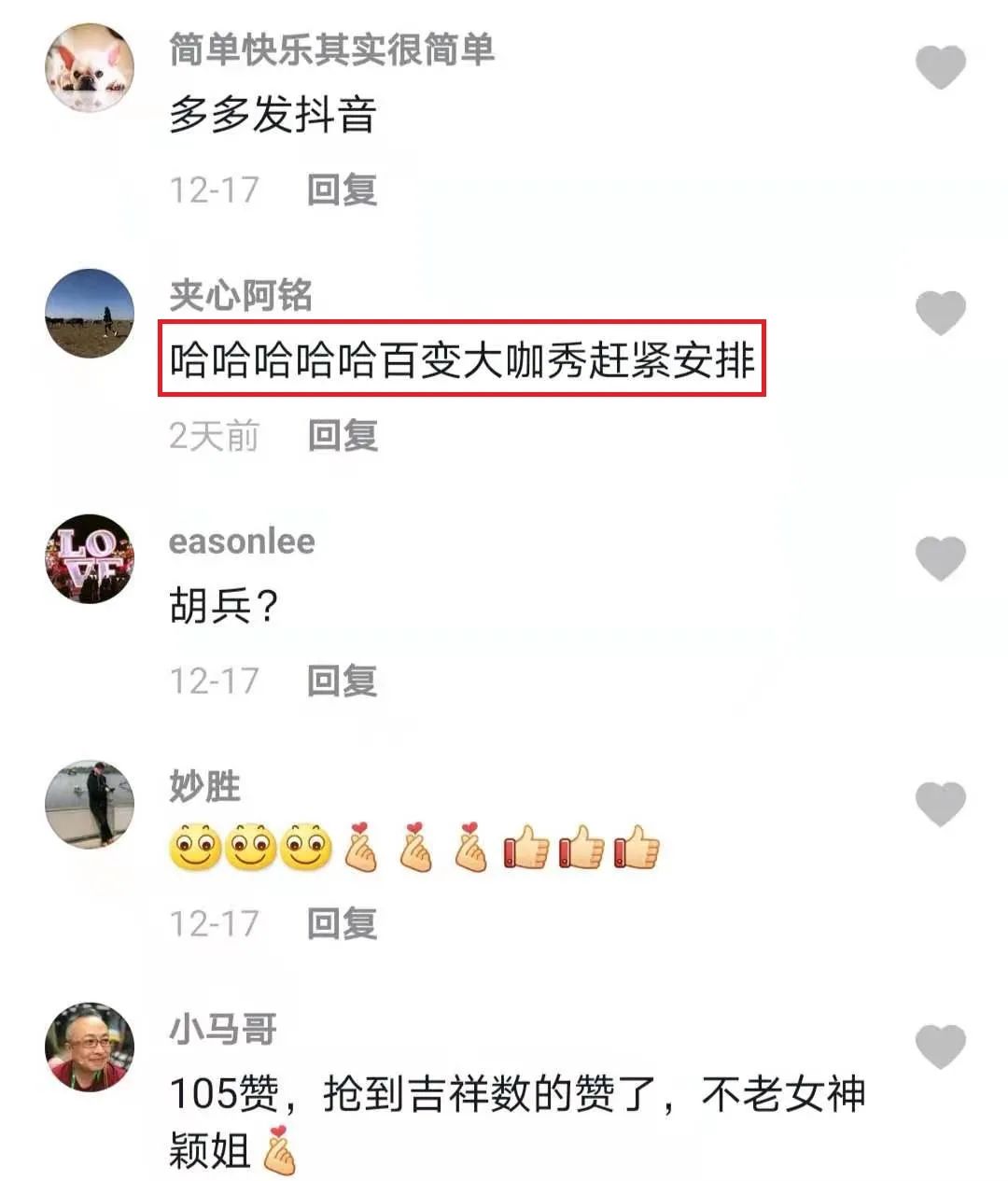Open username easonlee

point(242,541)
